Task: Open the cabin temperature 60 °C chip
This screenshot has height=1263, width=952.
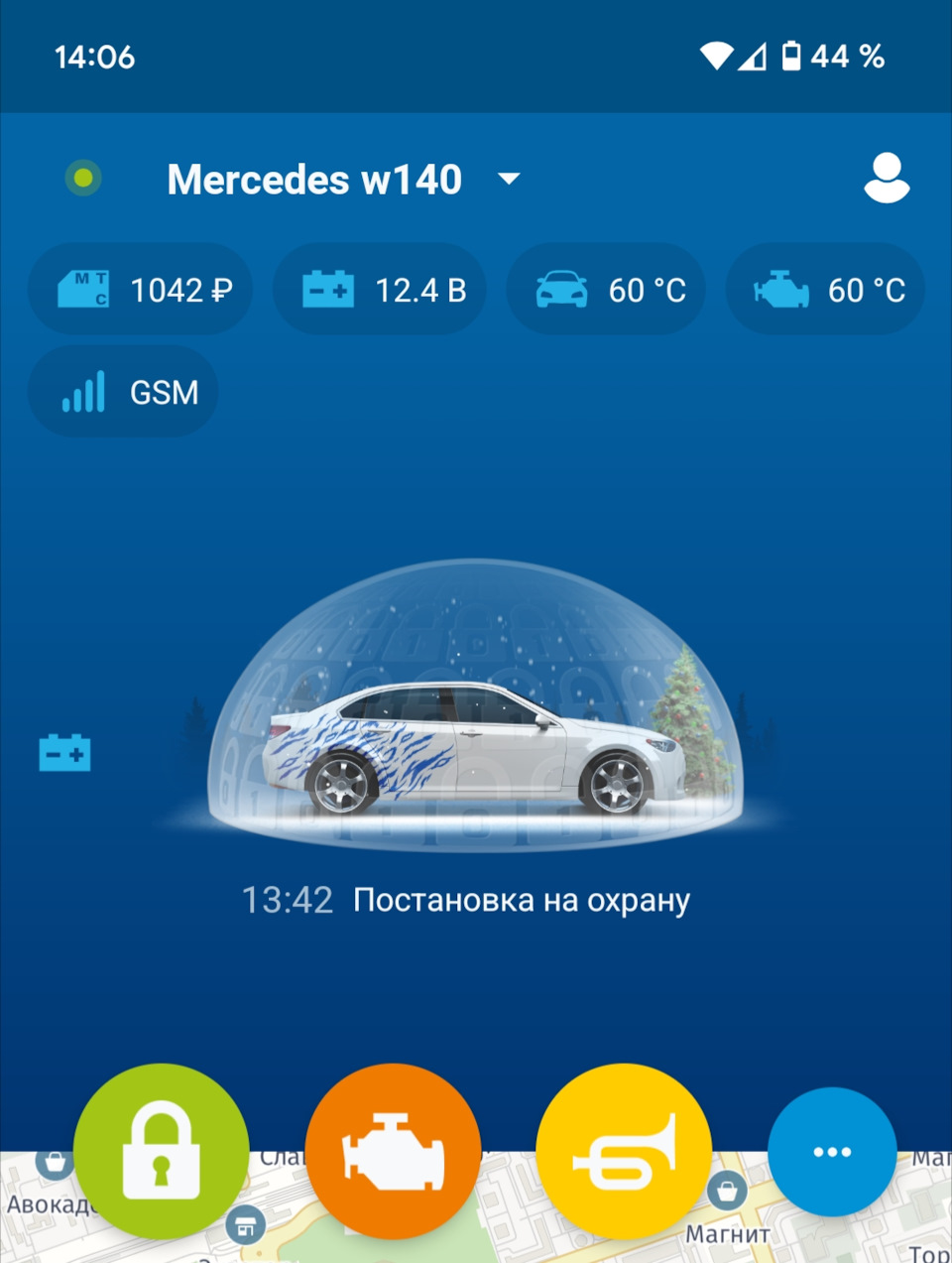Action: (606, 290)
